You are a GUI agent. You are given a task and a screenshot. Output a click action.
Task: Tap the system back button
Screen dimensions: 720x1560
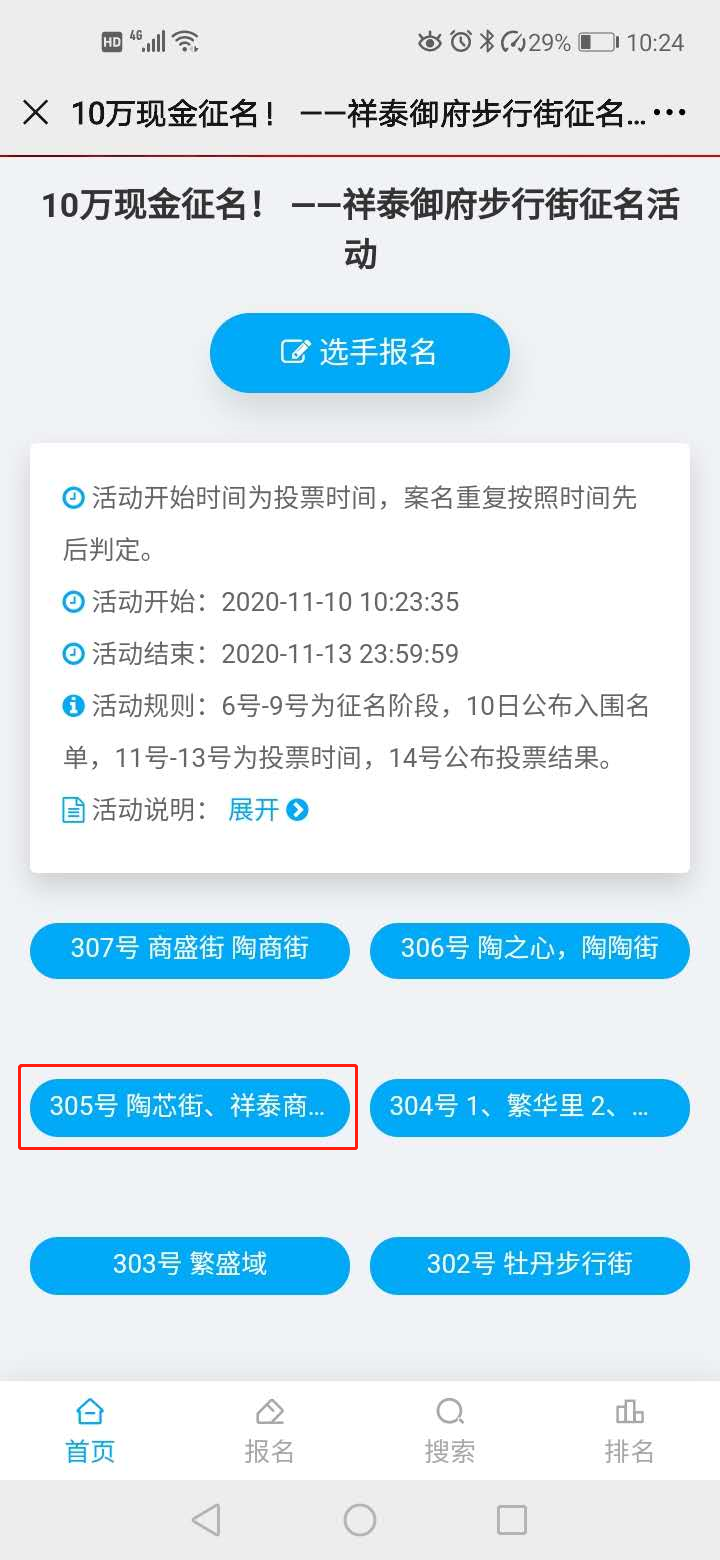click(x=207, y=1520)
